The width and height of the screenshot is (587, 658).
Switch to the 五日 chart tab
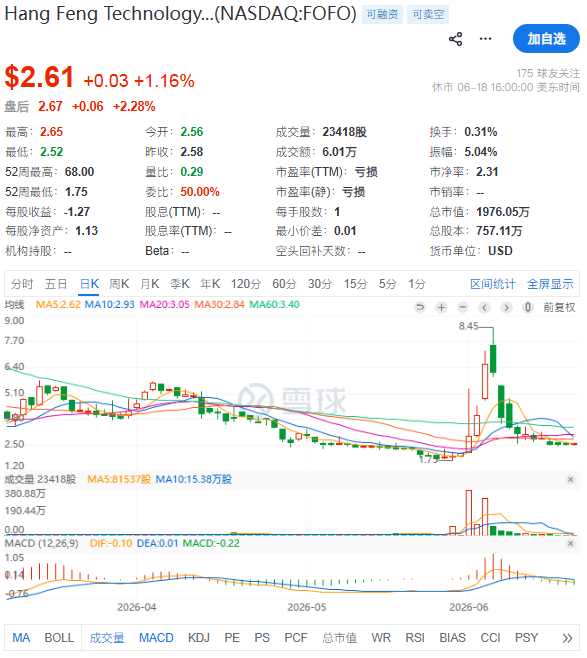[x=56, y=285]
